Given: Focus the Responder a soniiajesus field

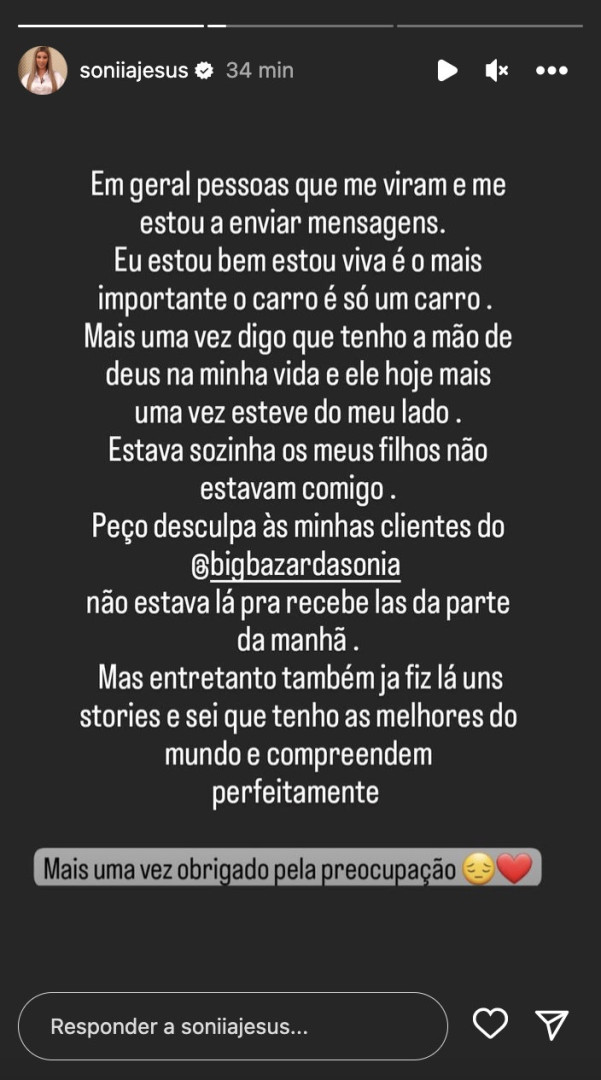Looking at the screenshot, I should [232, 1026].
